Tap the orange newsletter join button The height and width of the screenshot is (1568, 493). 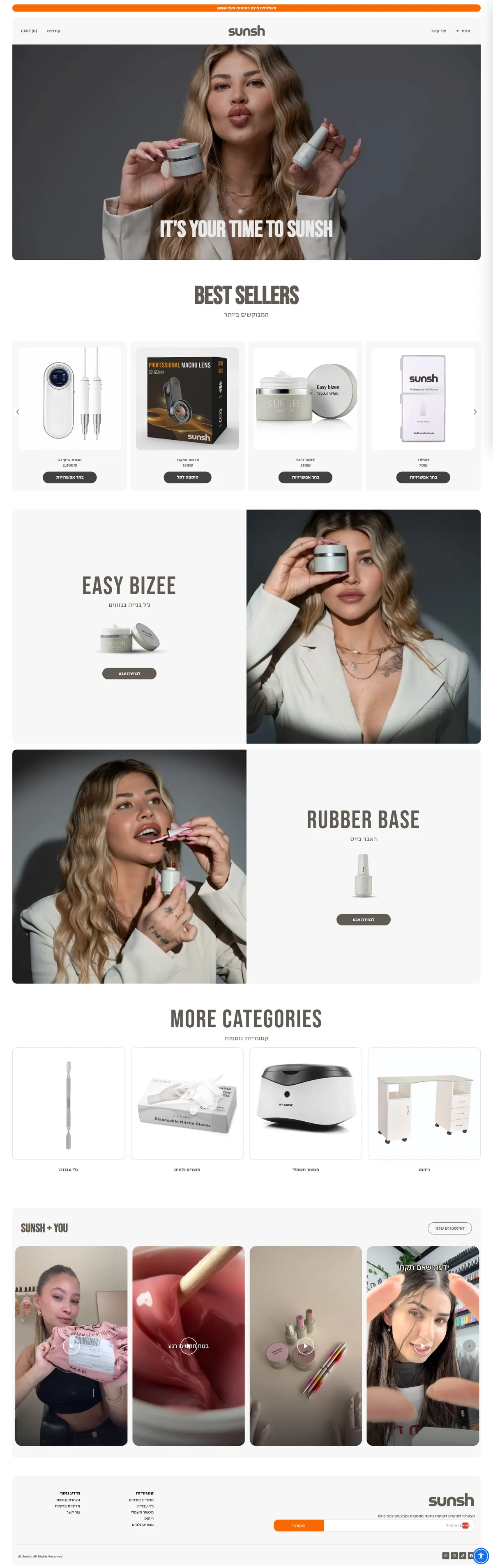pos(299,1525)
